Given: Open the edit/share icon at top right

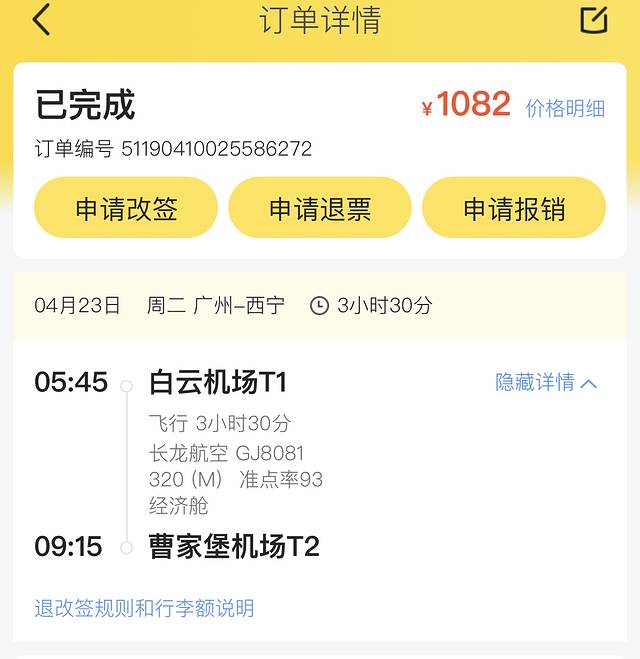Looking at the screenshot, I should tap(594, 20).
